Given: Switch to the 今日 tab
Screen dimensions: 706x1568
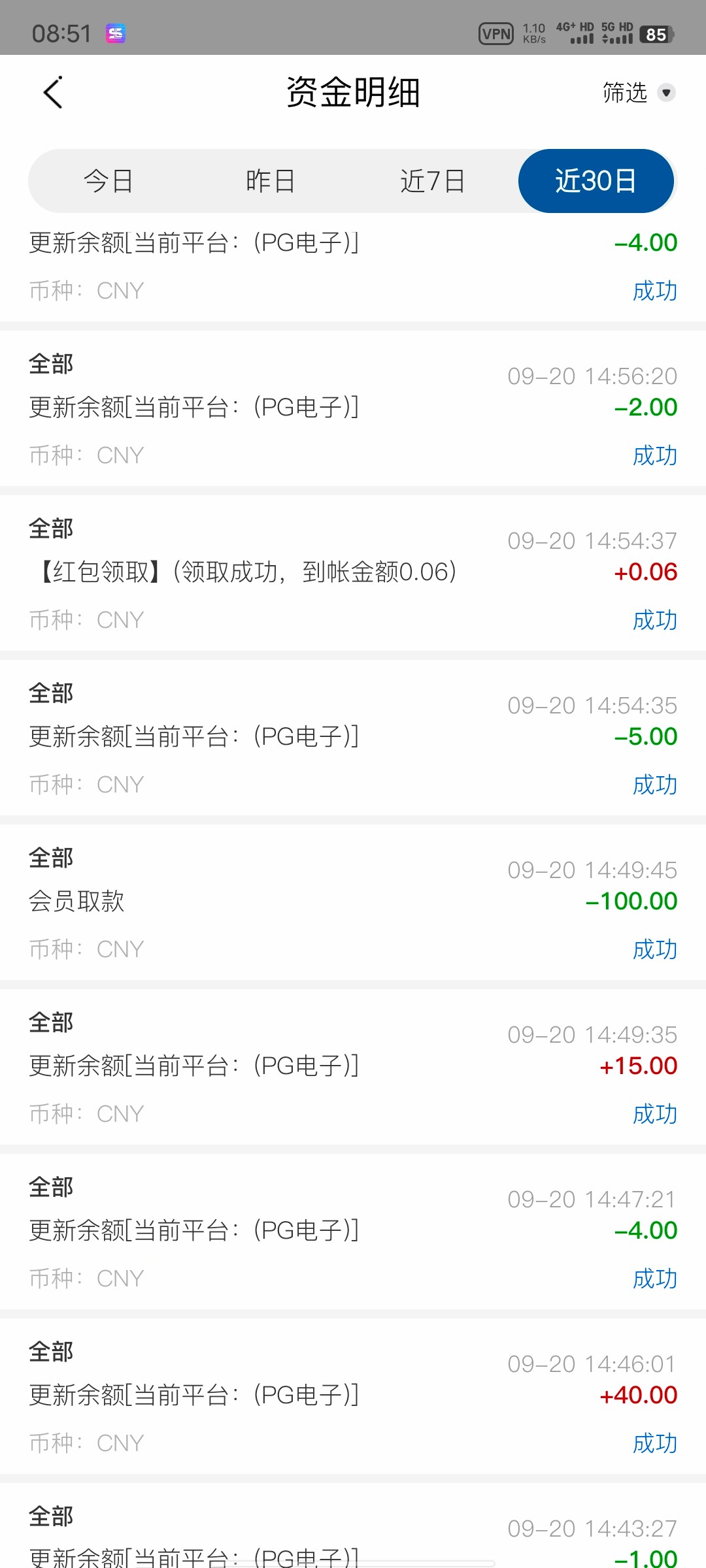Looking at the screenshot, I should [x=109, y=181].
